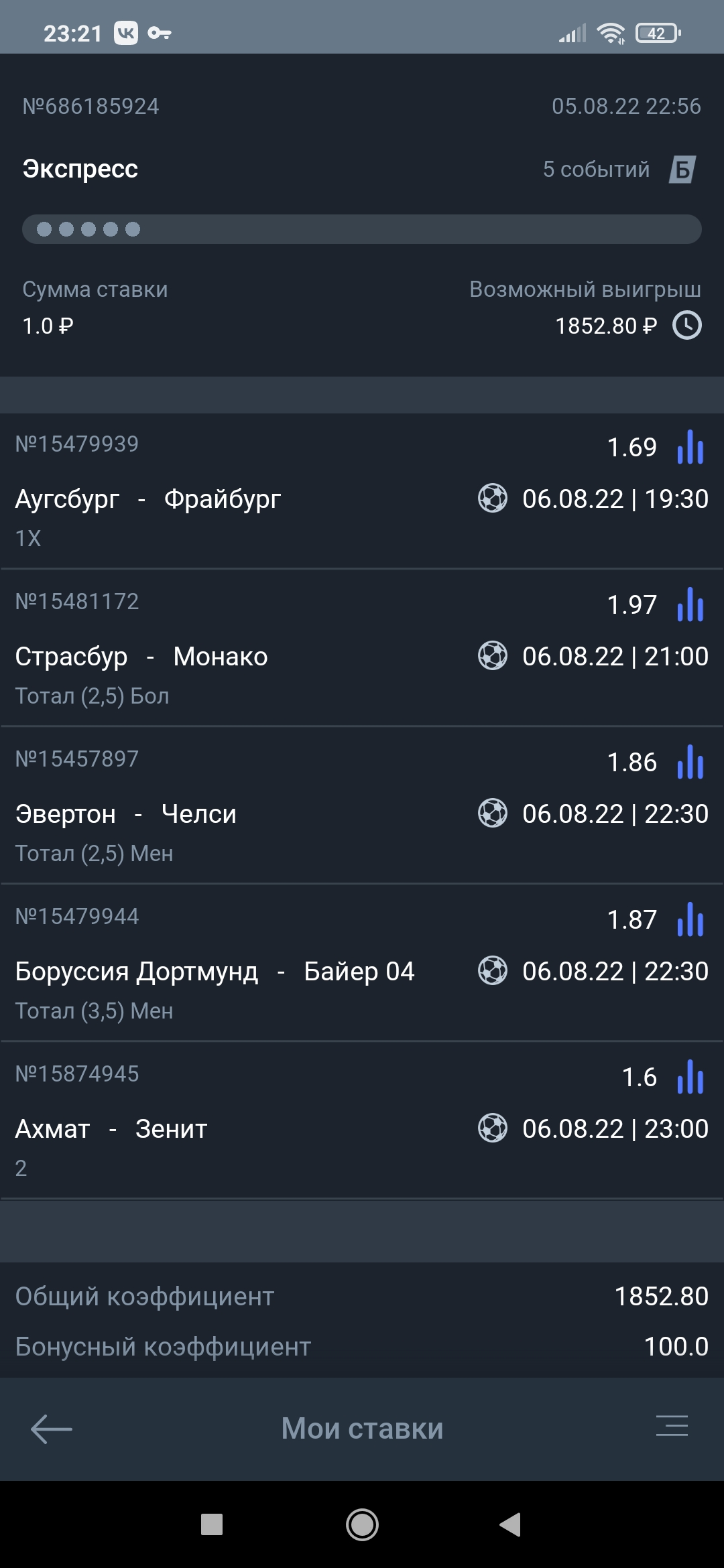
Task: Tap the clock icon next to 1852.80 ₽
Action: coord(687,326)
